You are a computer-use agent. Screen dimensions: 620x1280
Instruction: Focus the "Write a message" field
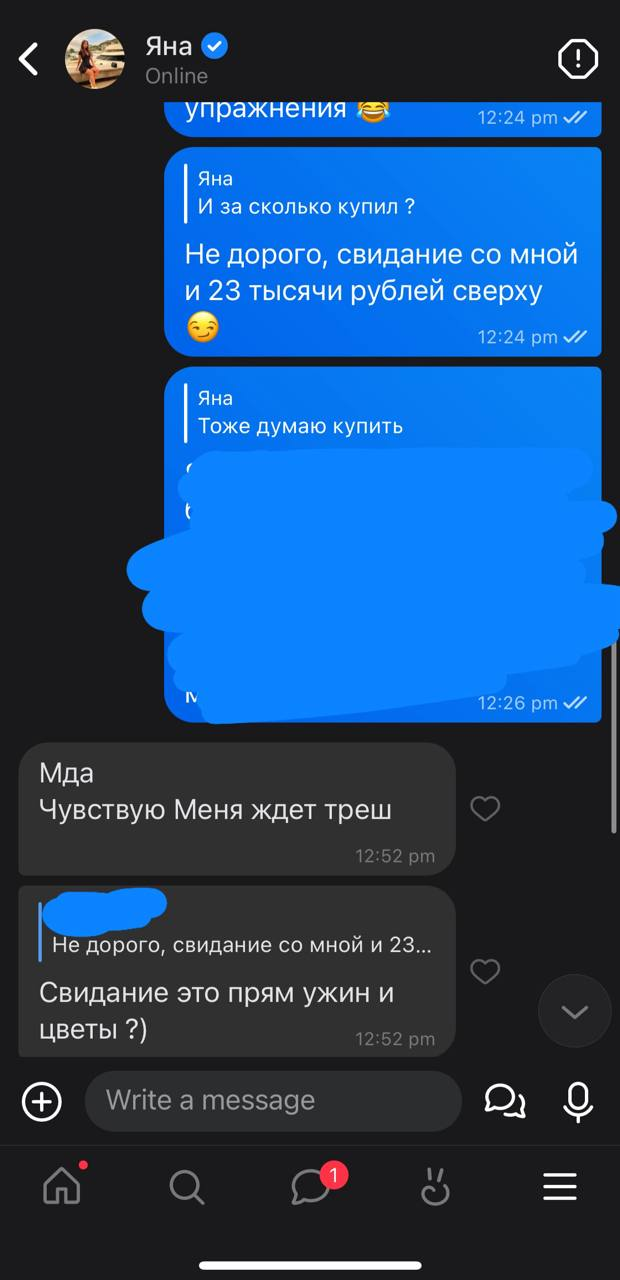(273, 1101)
